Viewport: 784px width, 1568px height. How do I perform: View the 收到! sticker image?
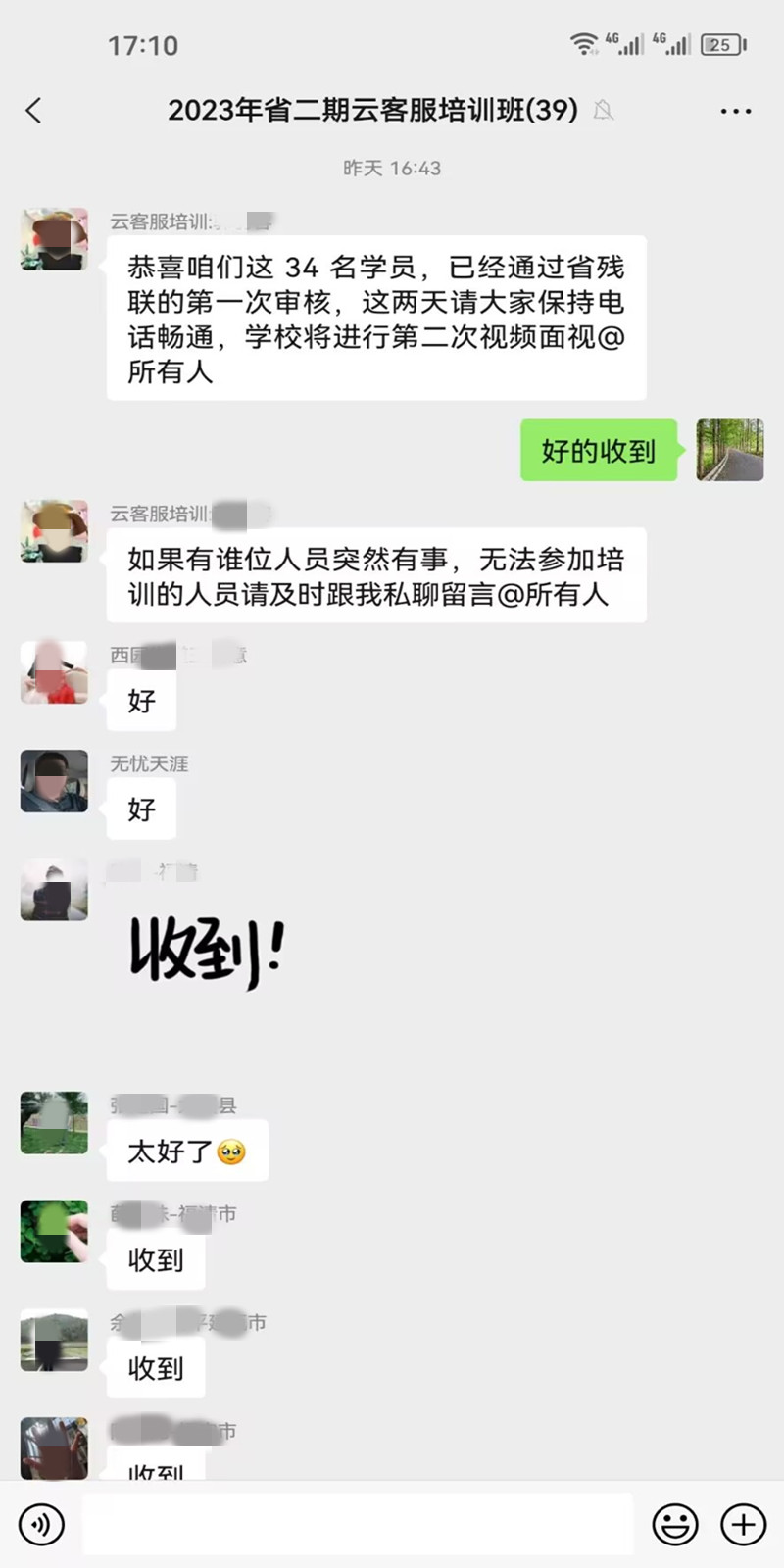pos(208,953)
